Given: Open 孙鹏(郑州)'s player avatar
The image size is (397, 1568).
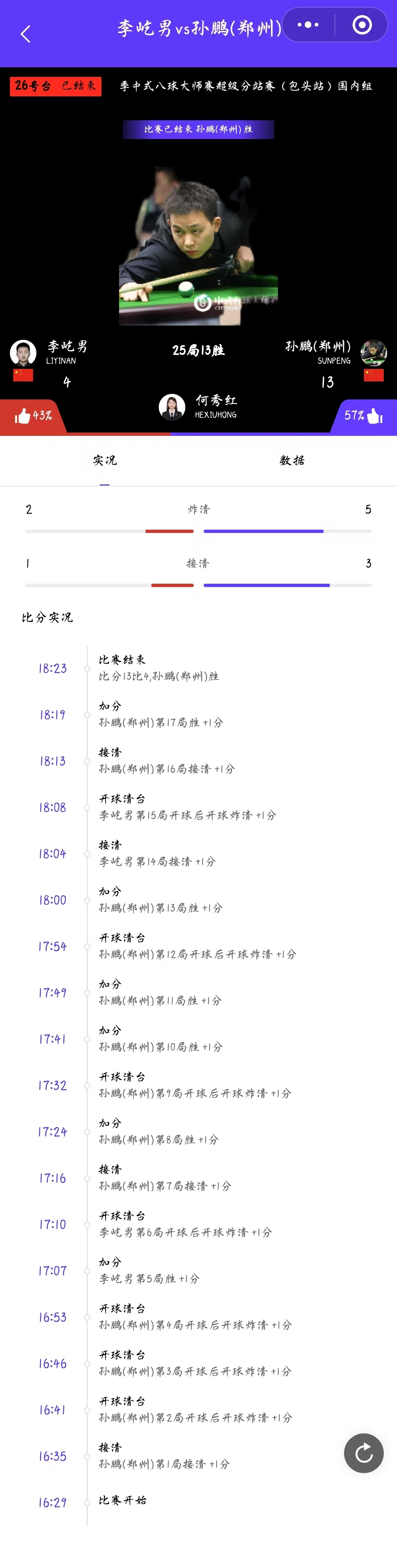Looking at the screenshot, I should point(373,352).
